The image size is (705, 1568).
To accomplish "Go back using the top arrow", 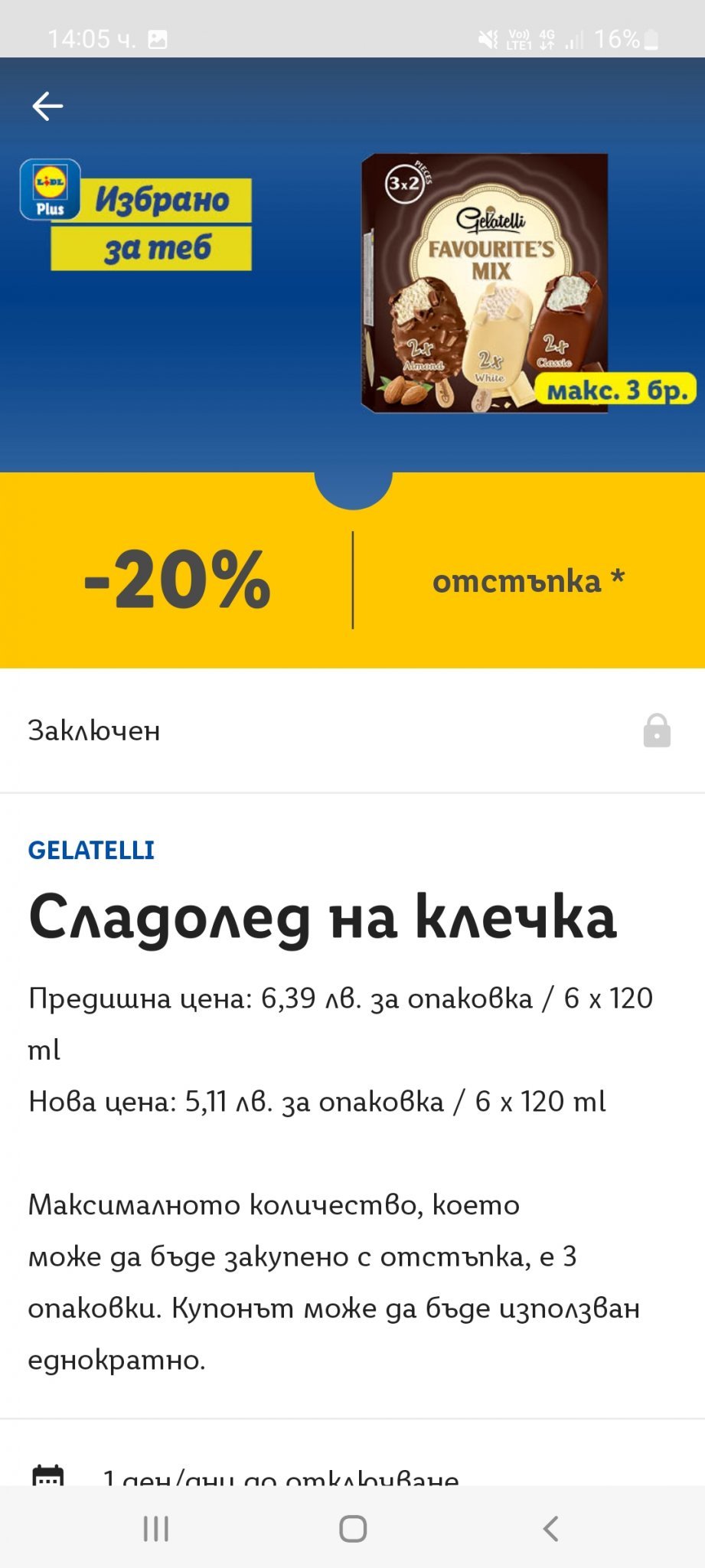I will pyautogui.click(x=47, y=106).
